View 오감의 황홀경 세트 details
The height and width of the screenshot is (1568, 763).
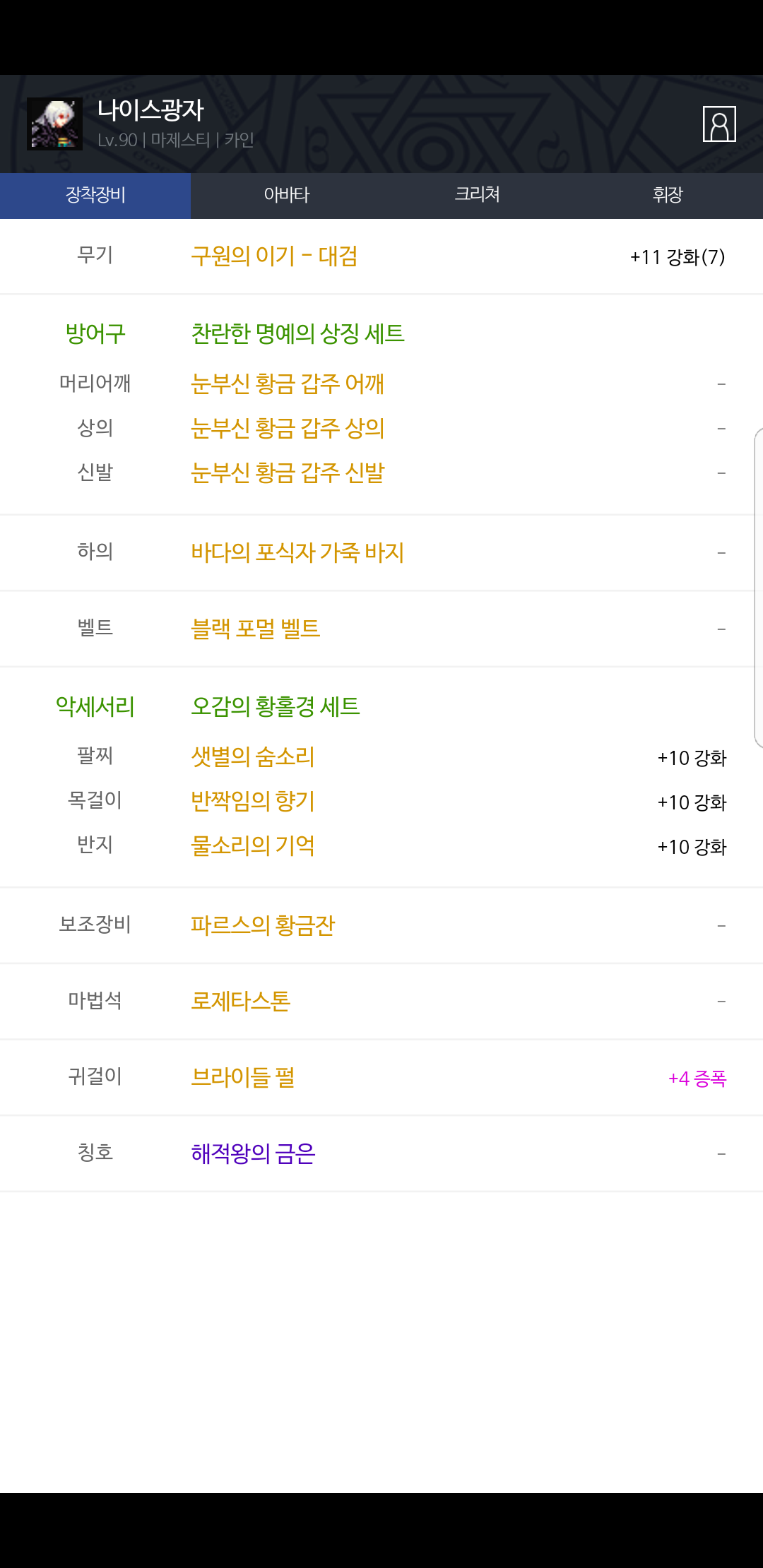[x=276, y=706]
